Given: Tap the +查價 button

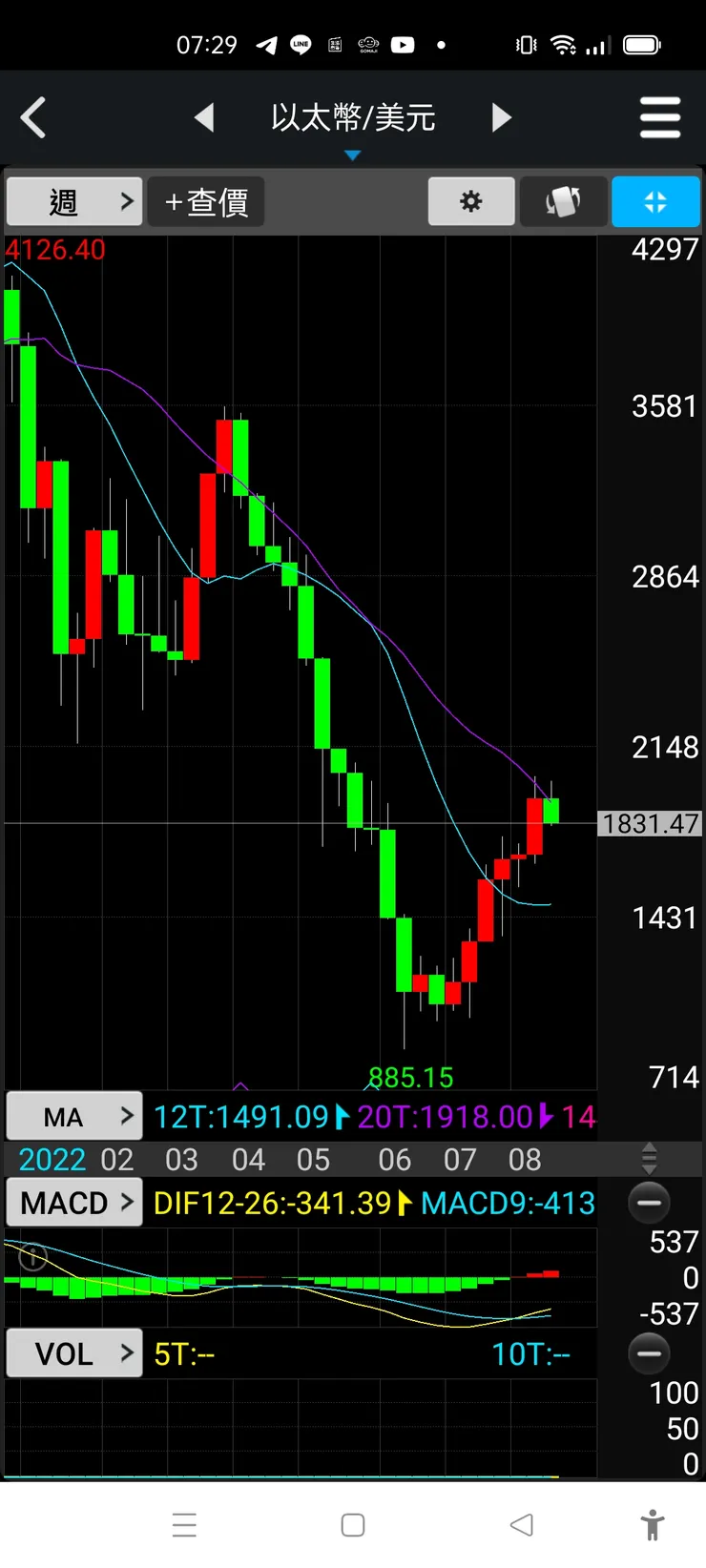Looking at the screenshot, I should point(206,201).
